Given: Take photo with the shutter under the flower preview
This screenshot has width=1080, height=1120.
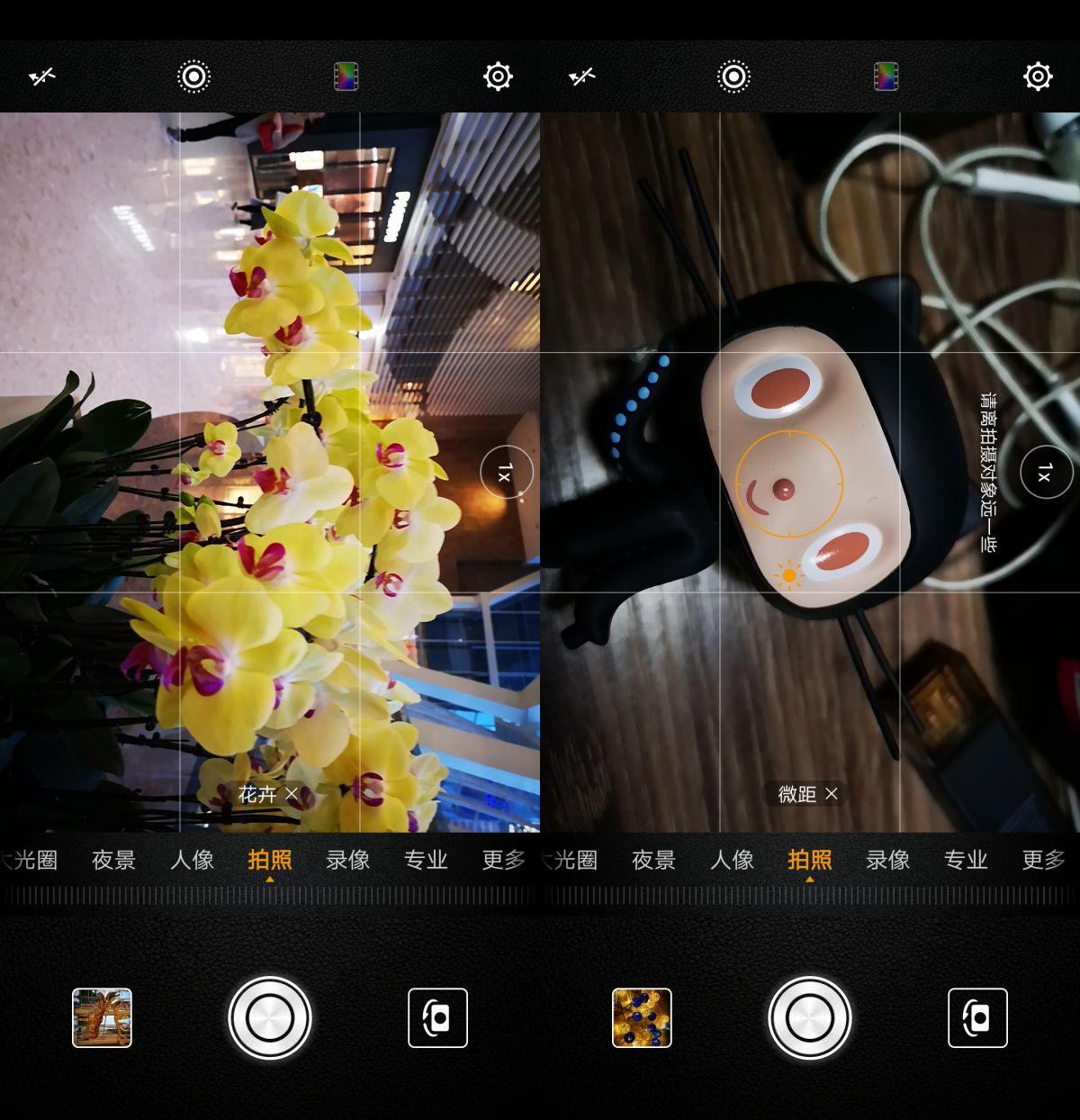Looking at the screenshot, I should 270,1018.
